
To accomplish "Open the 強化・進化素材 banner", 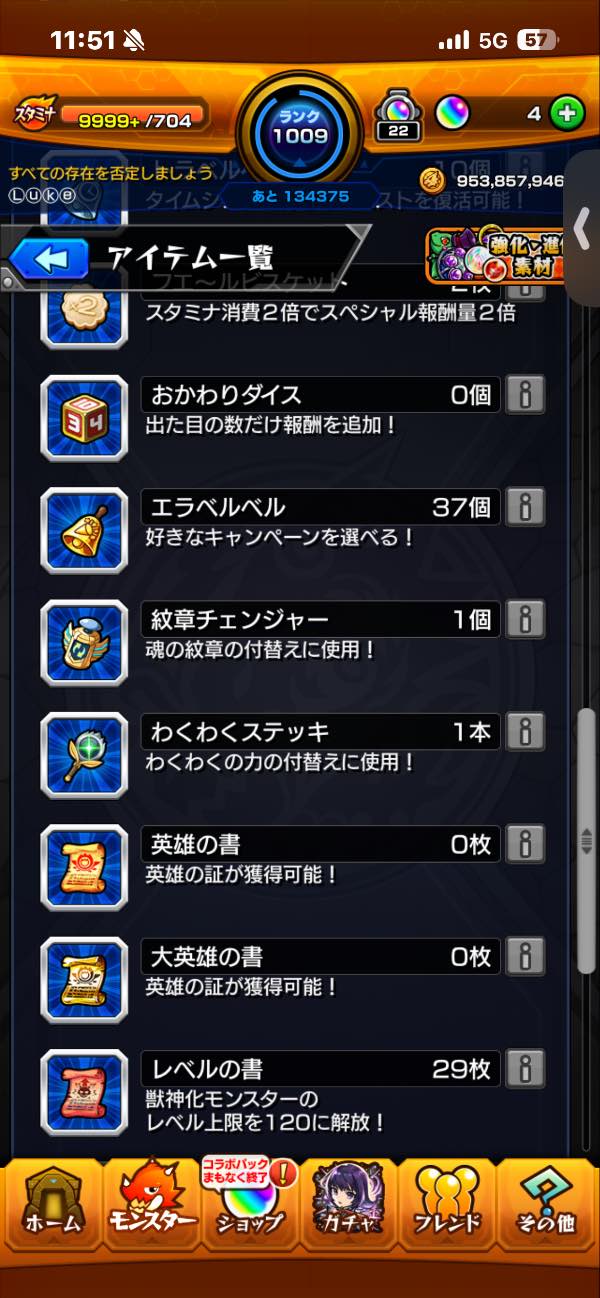I will tap(496, 256).
